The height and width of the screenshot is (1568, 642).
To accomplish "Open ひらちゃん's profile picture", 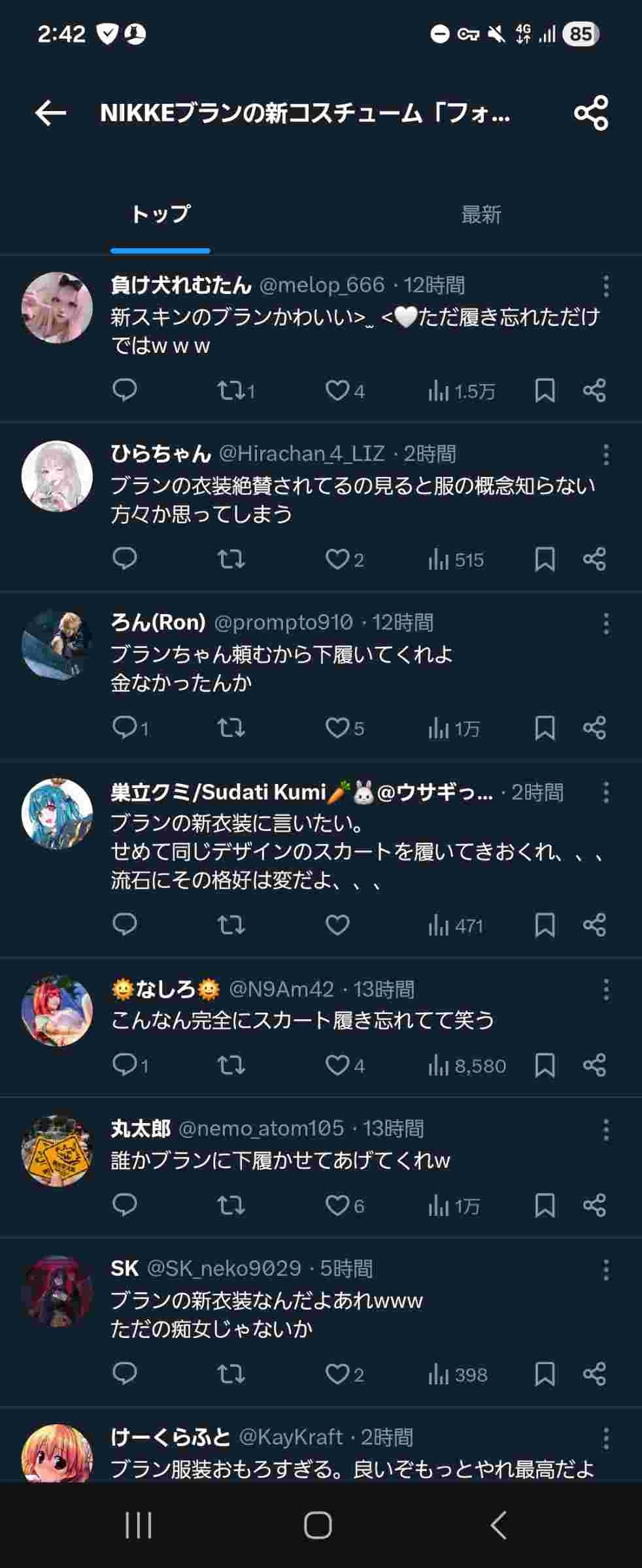I will click(57, 476).
